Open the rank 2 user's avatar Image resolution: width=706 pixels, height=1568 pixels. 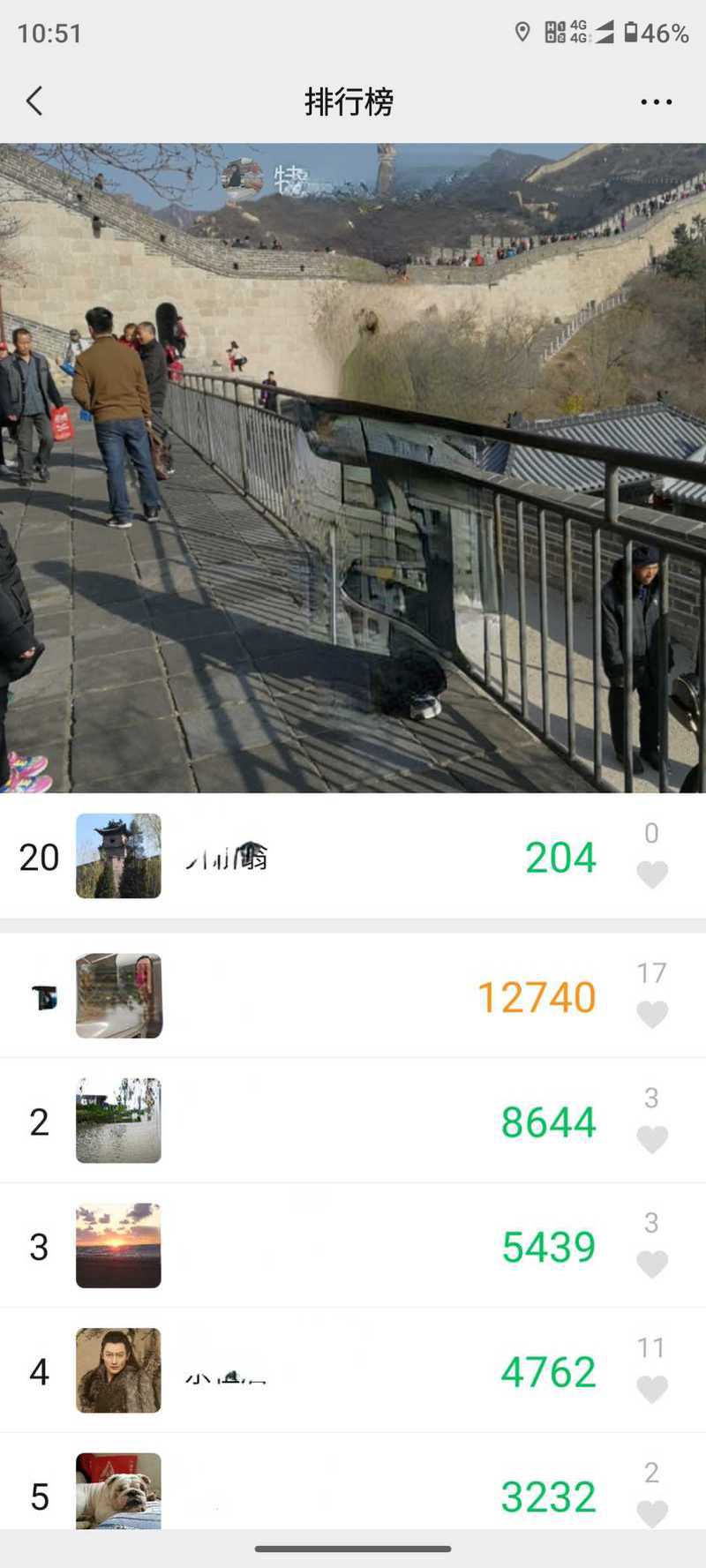pyautogui.click(x=118, y=1121)
